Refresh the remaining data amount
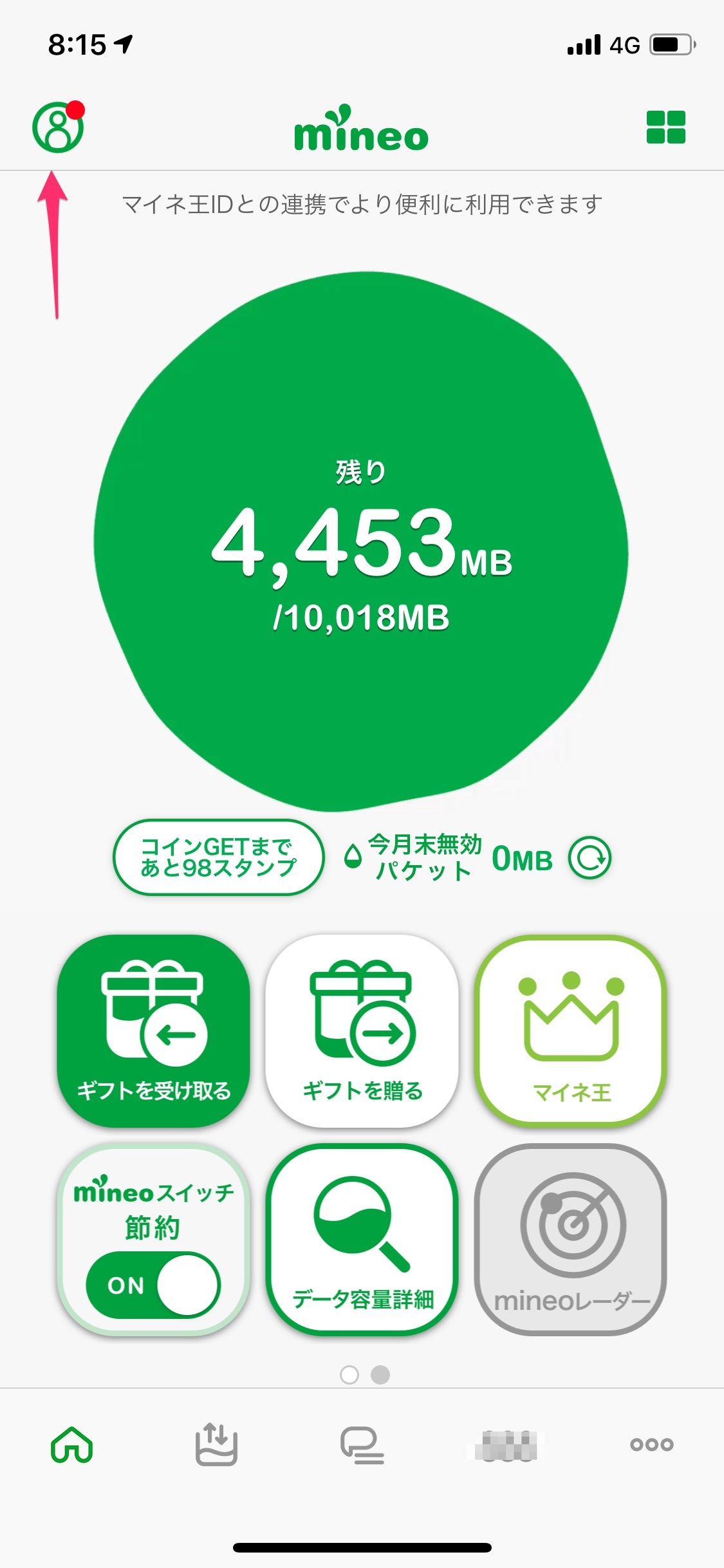The width and height of the screenshot is (724, 1568). 589,857
